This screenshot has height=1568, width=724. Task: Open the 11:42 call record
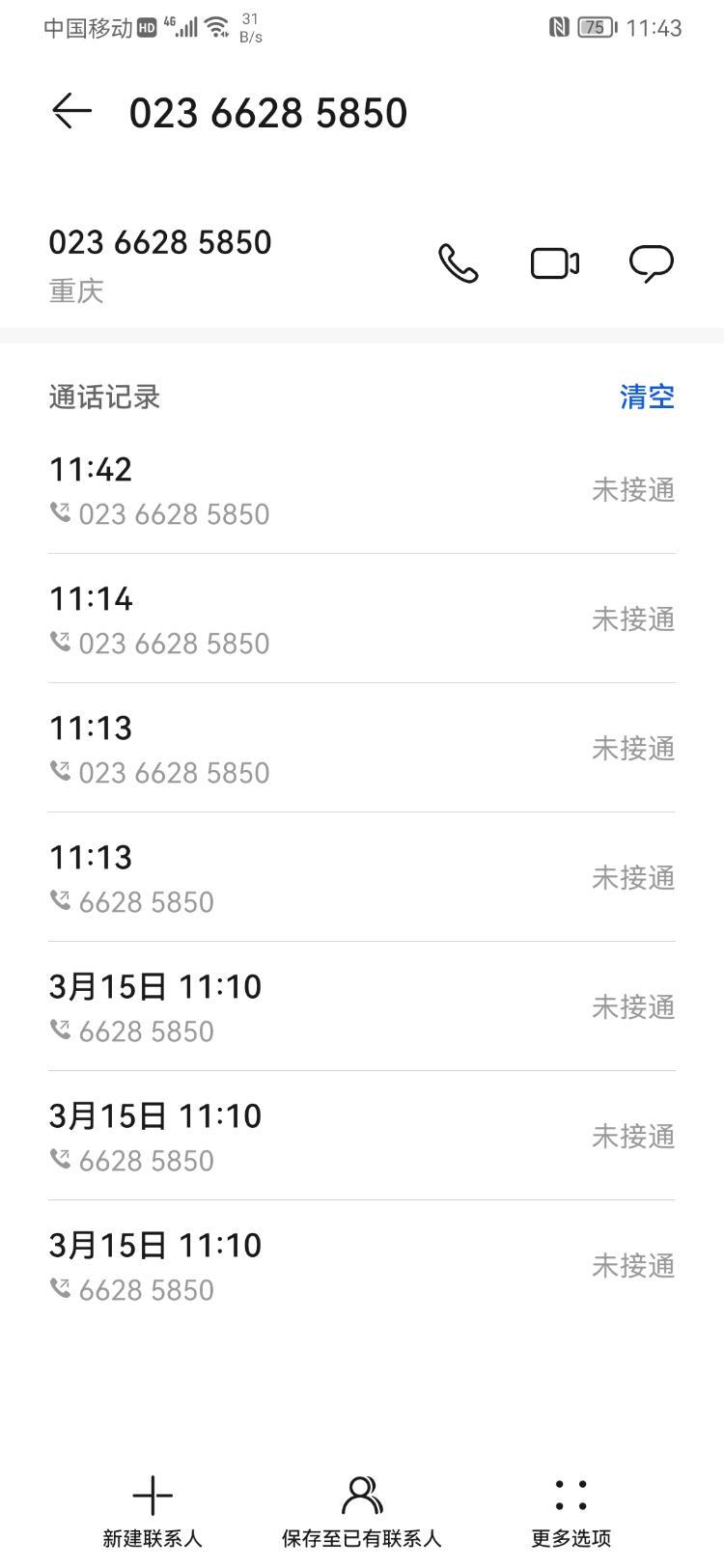pyautogui.click(x=362, y=490)
